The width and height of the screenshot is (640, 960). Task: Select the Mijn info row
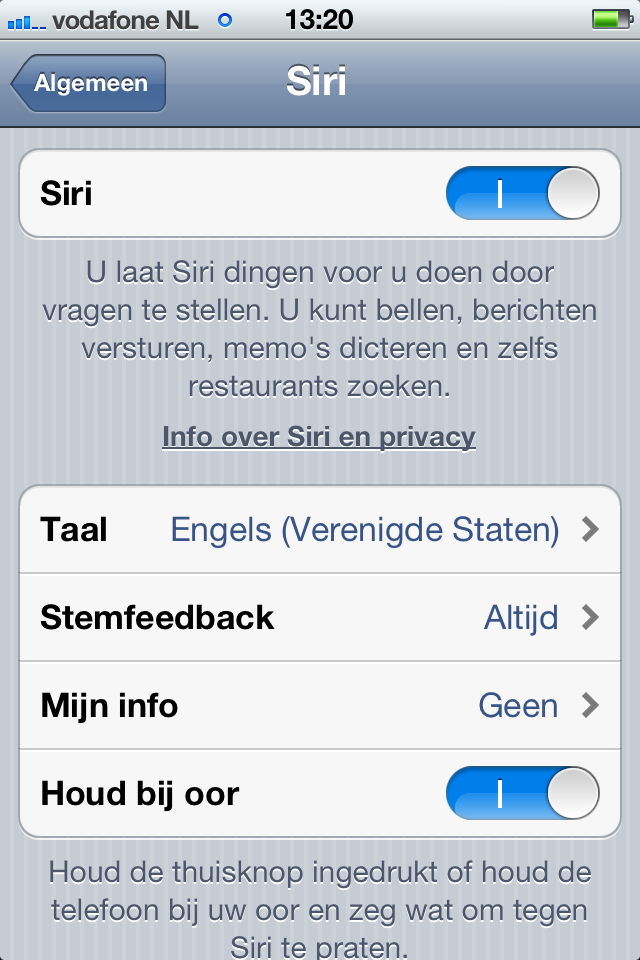(x=320, y=705)
